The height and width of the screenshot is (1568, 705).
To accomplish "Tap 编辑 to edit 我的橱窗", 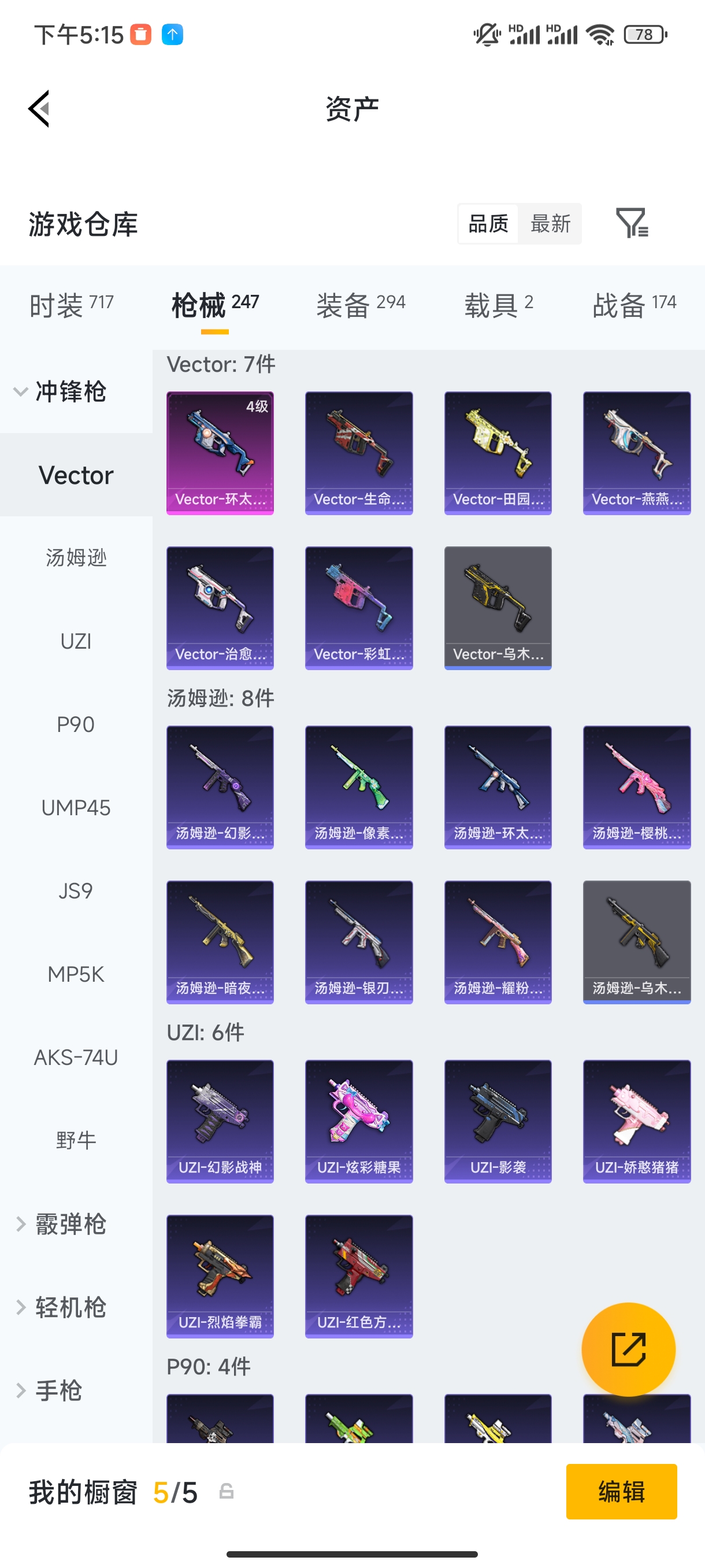I will coord(621,1491).
